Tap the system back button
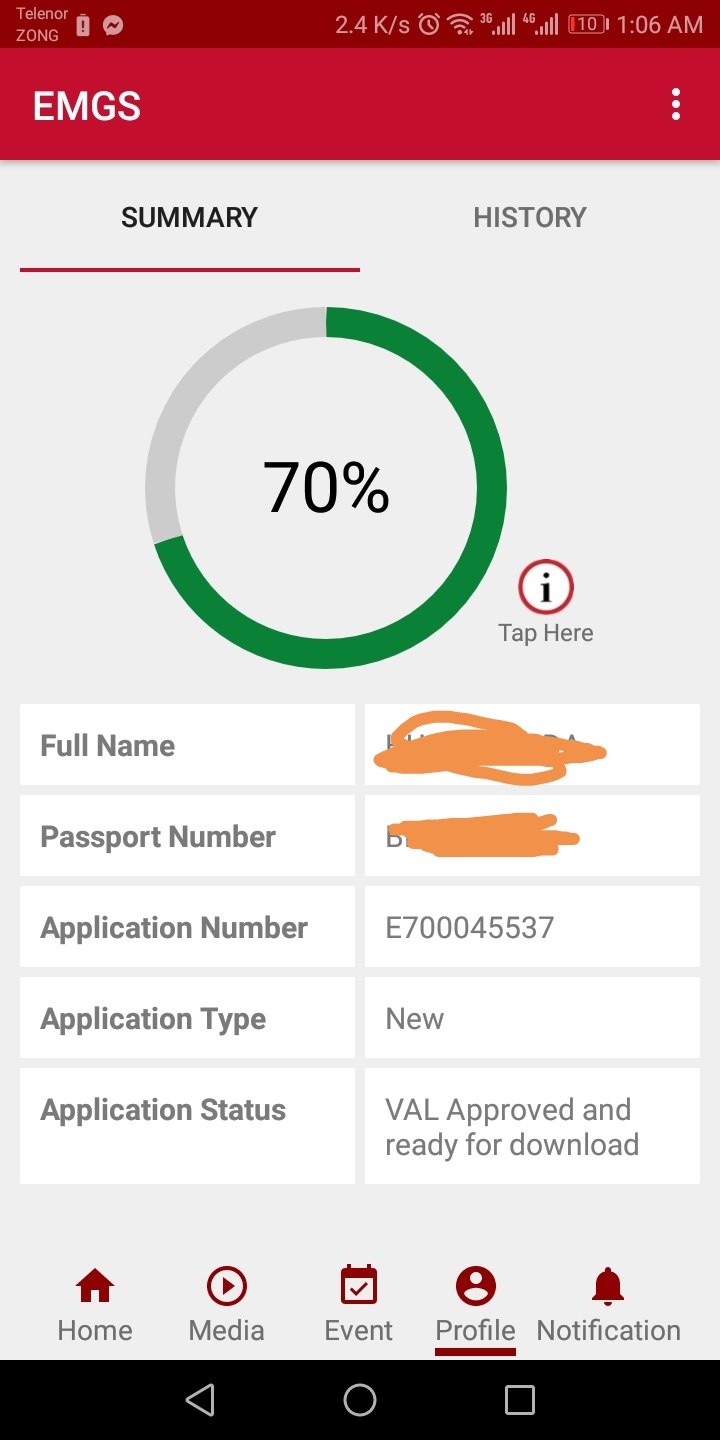This screenshot has height=1440, width=720. point(200,1400)
